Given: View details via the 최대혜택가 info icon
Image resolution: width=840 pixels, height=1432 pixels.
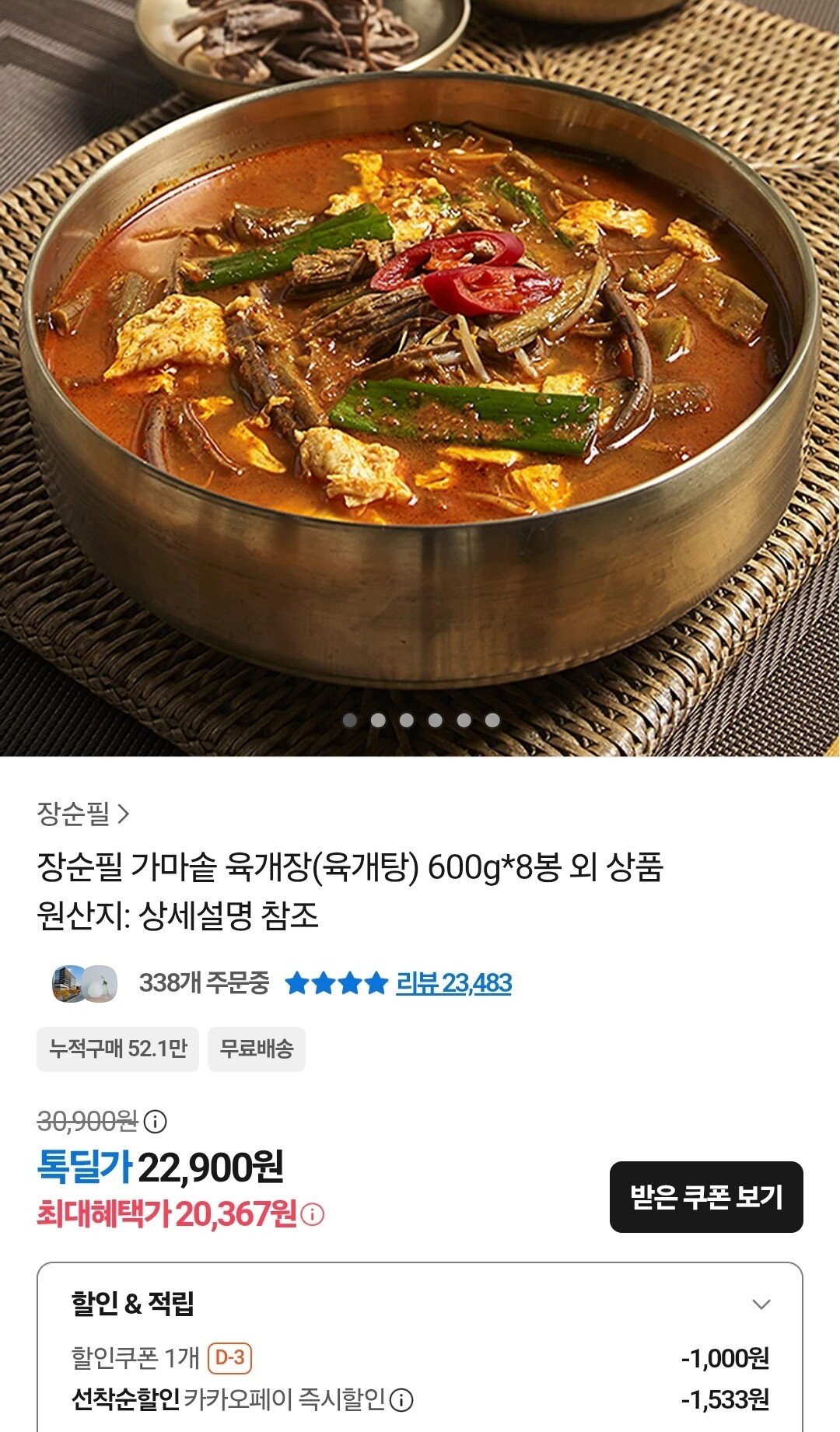Looking at the screenshot, I should tap(313, 1213).
